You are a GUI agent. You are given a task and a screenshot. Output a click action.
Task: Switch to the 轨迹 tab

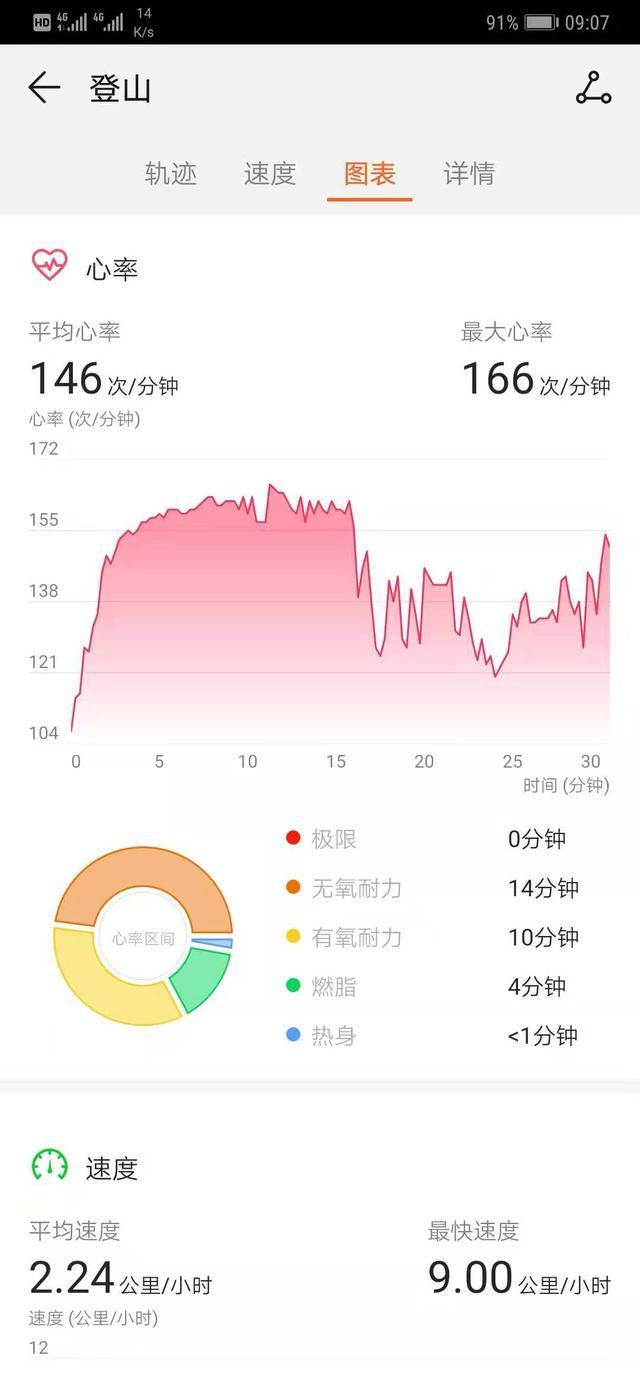point(171,174)
